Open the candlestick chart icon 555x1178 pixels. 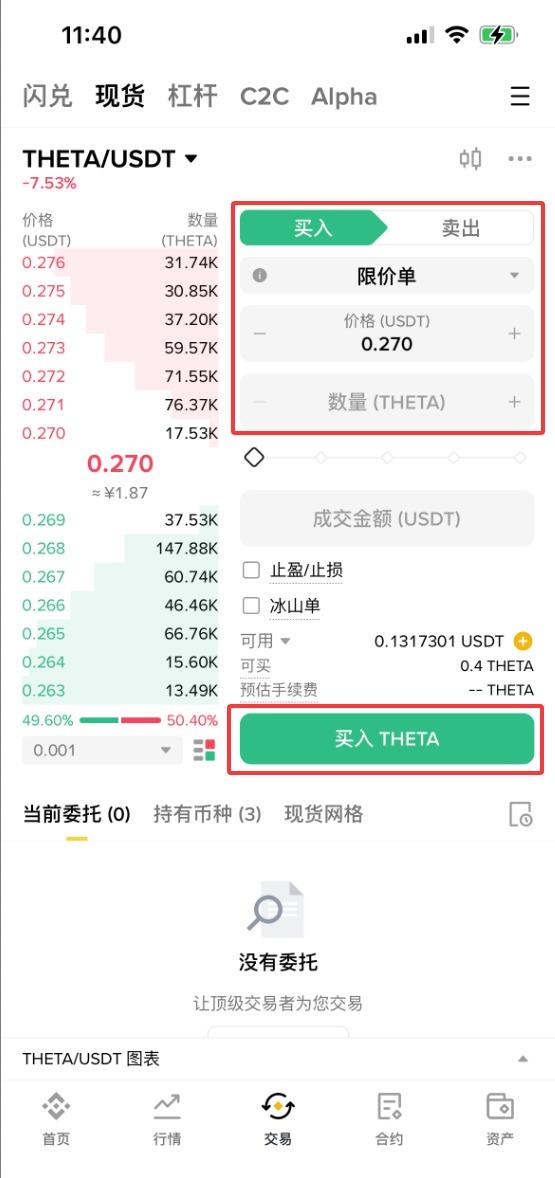(x=470, y=159)
